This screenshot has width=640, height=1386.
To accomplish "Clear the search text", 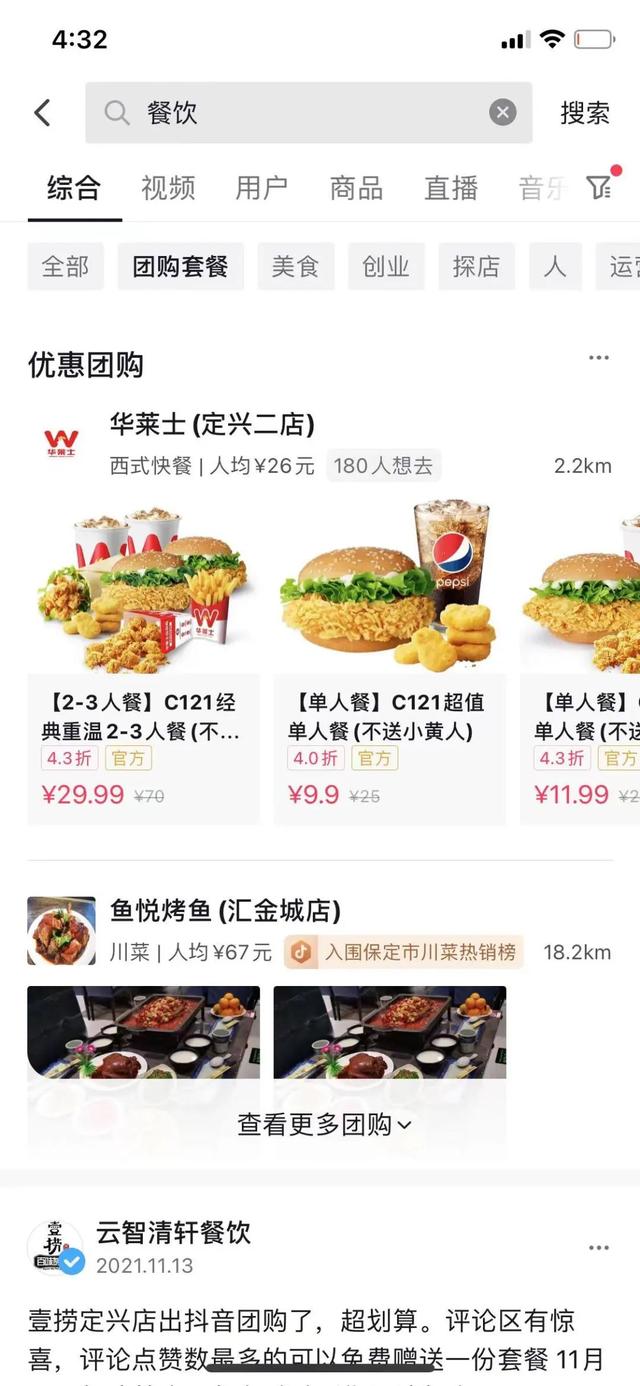I will pos(503,113).
